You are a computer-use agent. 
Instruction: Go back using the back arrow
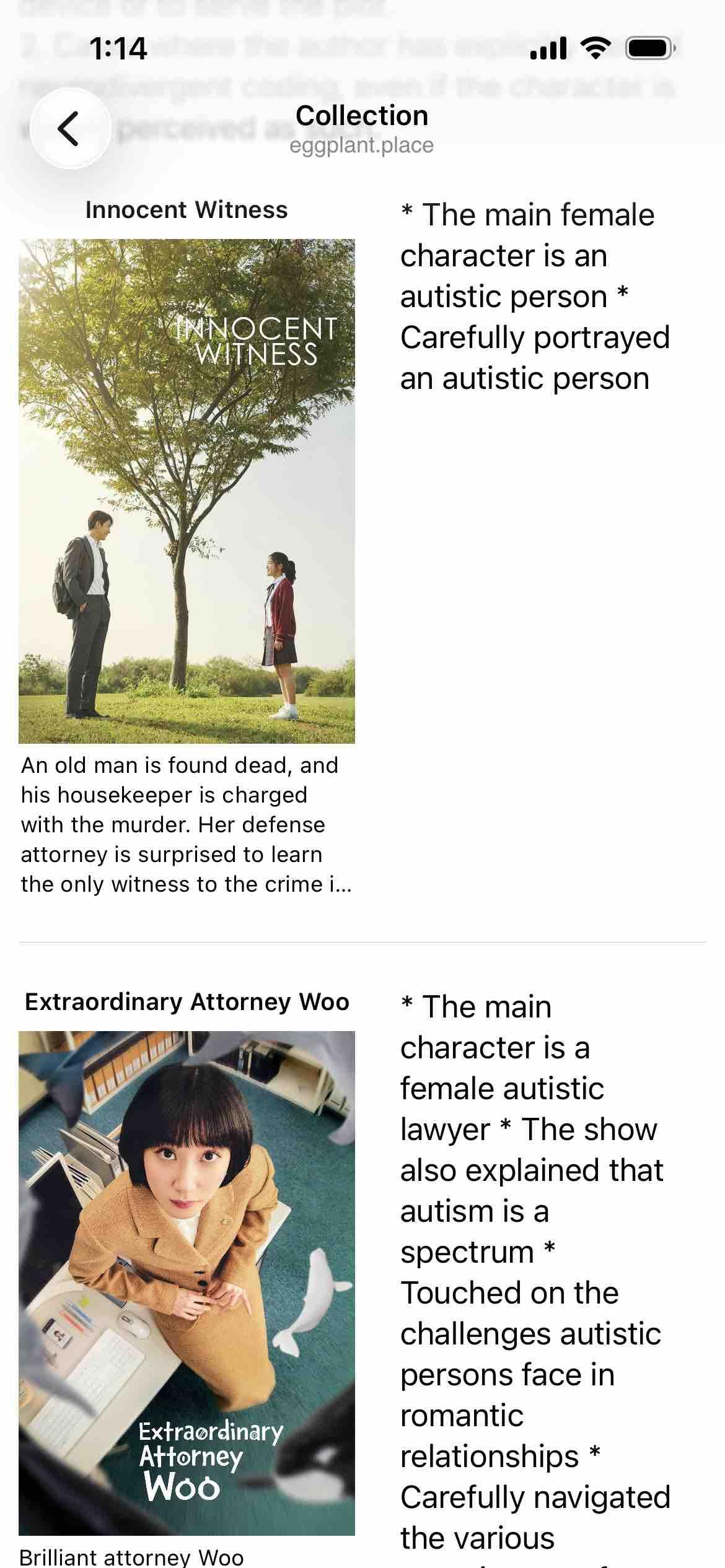[x=69, y=128]
